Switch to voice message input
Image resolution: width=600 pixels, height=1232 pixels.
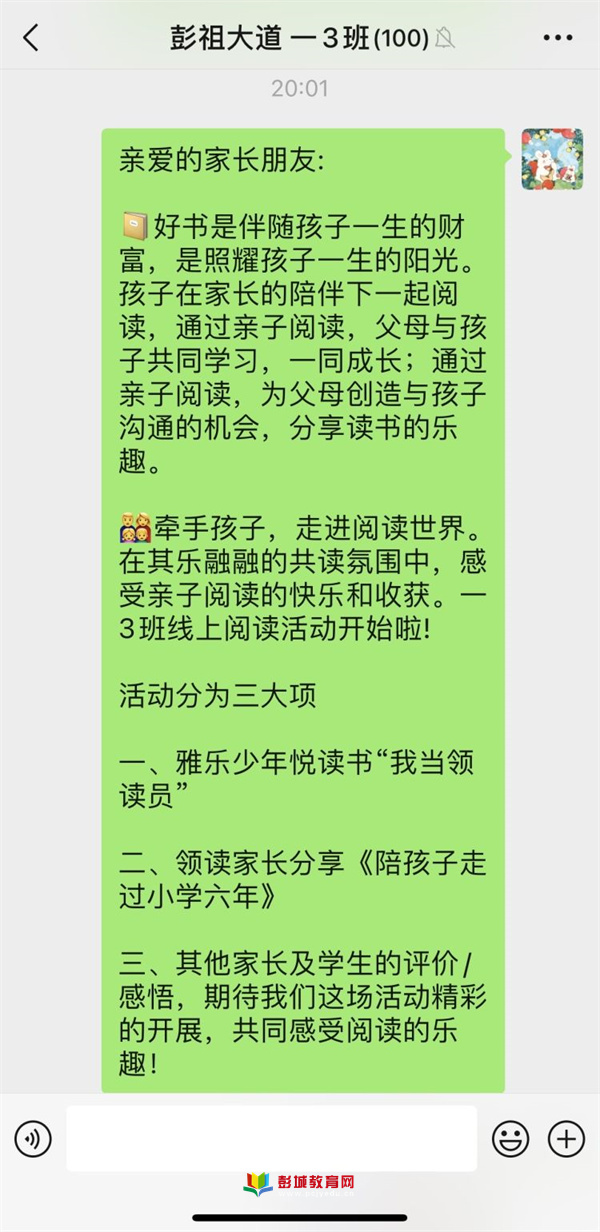[x=33, y=1138]
